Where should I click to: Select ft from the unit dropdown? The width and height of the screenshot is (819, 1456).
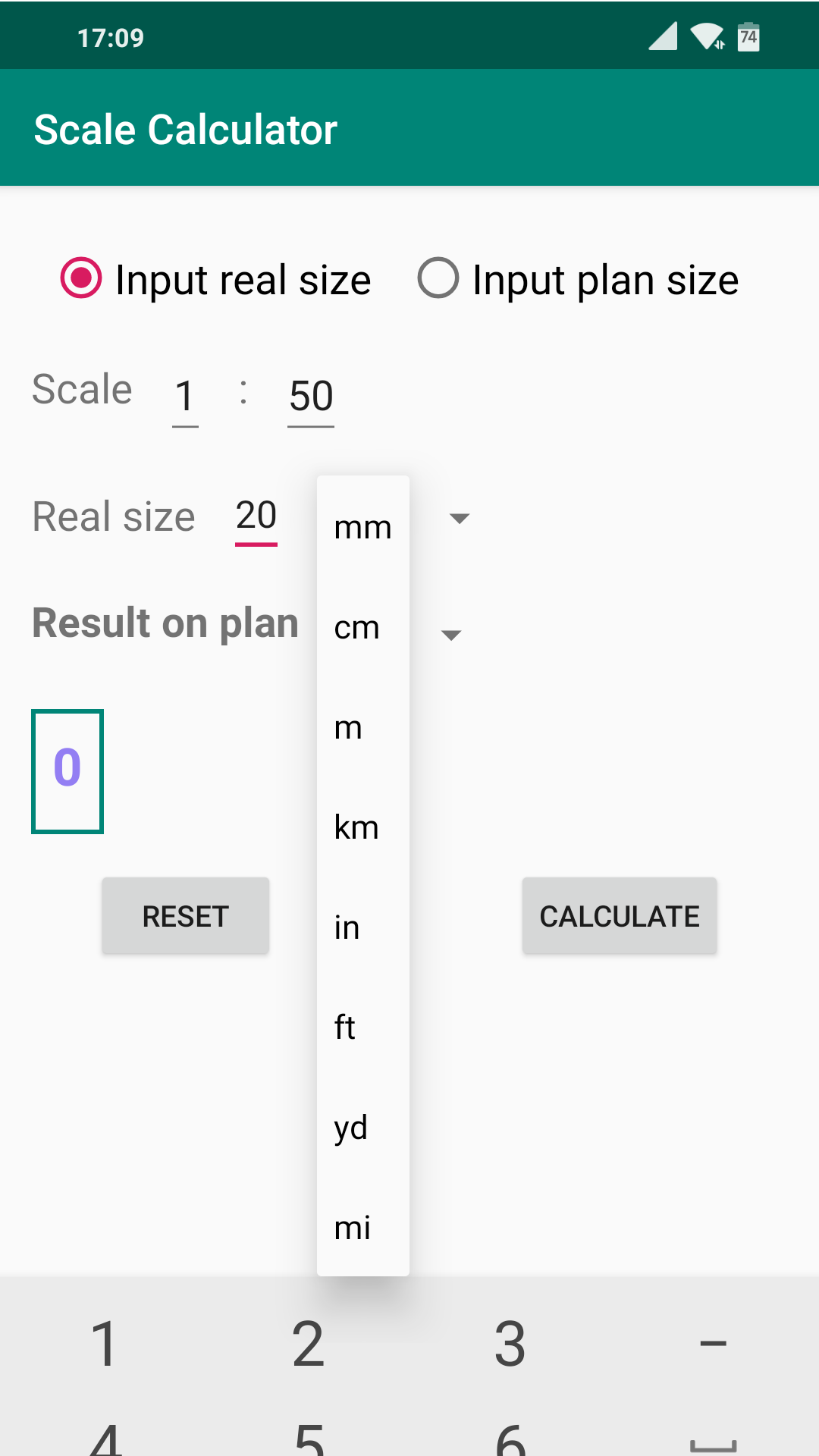tap(363, 1028)
